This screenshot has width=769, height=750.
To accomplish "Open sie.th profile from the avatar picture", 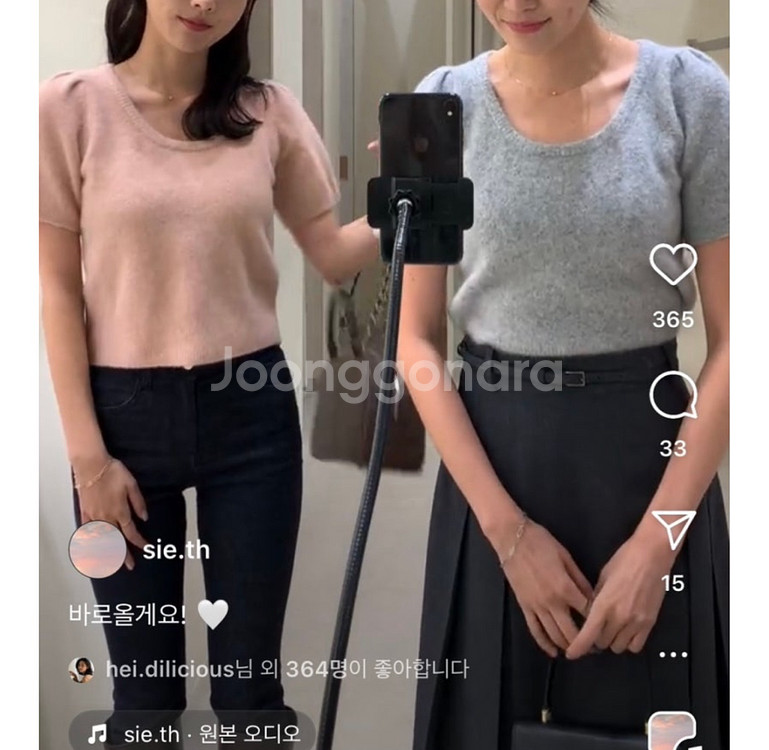I will tap(98, 549).
